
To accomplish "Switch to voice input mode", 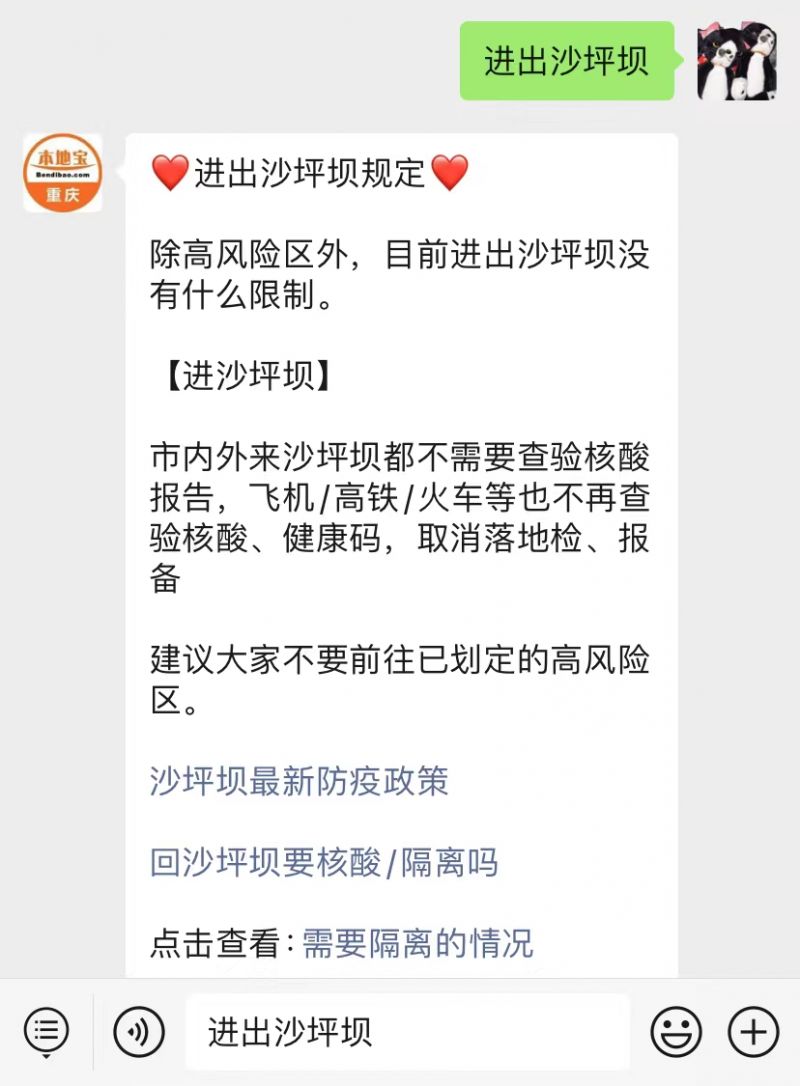I will tap(138, 1031).
